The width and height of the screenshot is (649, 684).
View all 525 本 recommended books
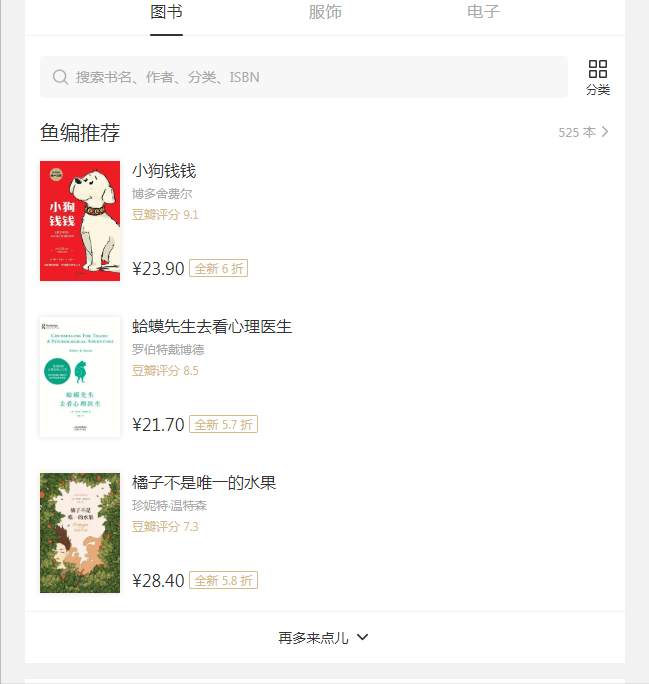point(584,132)
